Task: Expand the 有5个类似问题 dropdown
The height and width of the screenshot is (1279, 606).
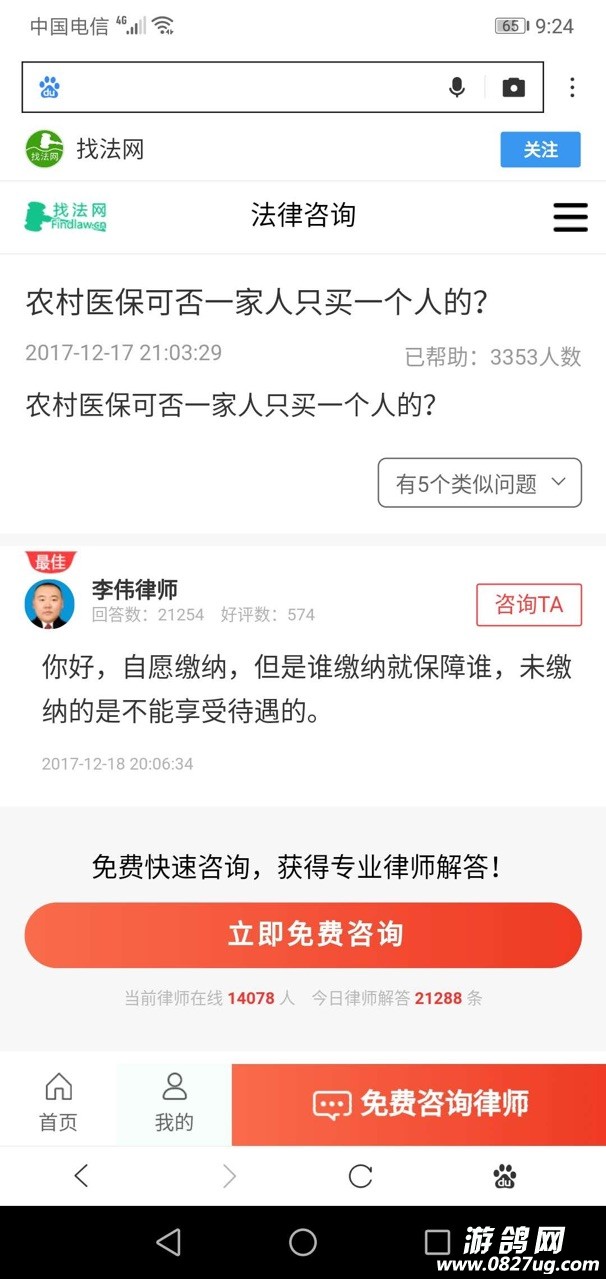Action: click(x=480, y=484)
